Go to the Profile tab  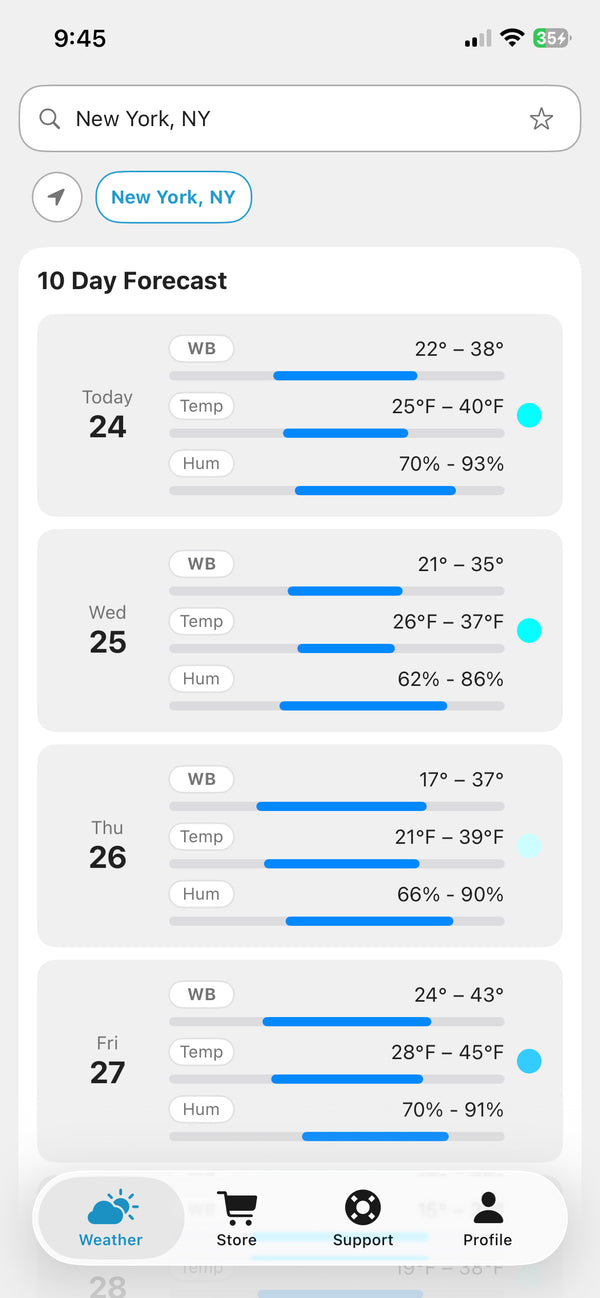pyautogui.click(x=487, y=1219)
